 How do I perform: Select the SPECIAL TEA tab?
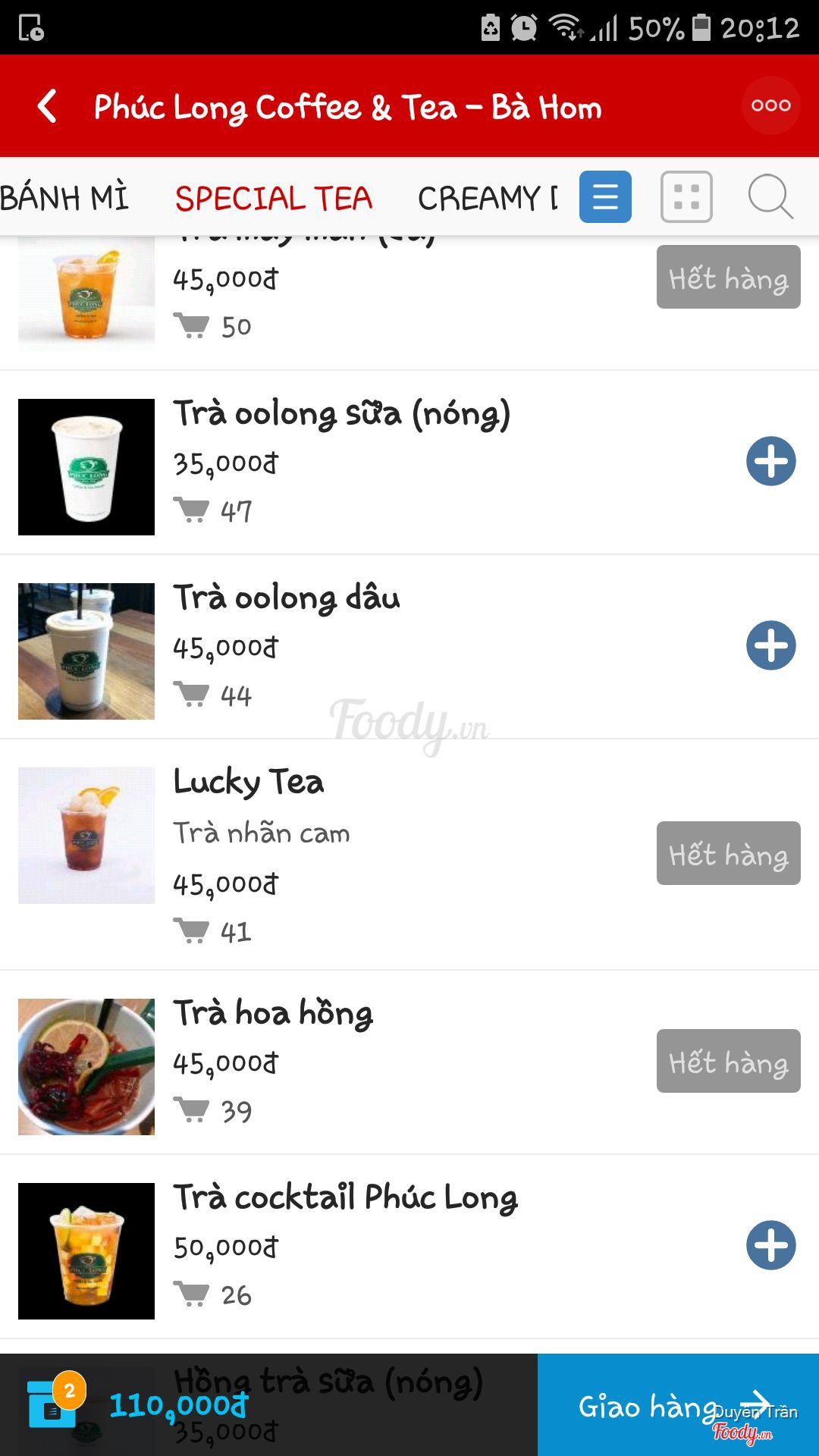click(x=274, y=199)
